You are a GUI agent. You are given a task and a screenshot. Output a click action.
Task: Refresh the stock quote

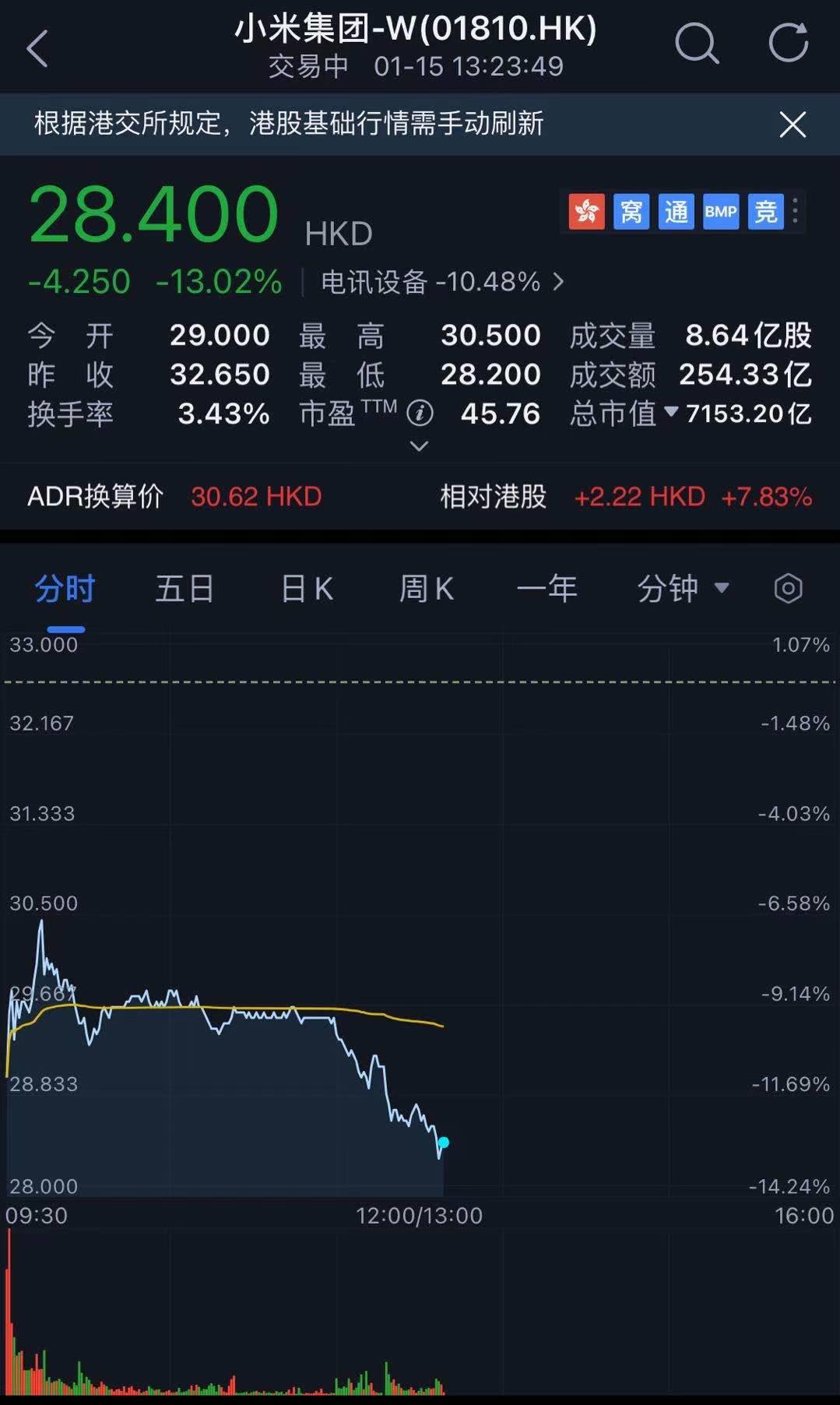point(788,42)
